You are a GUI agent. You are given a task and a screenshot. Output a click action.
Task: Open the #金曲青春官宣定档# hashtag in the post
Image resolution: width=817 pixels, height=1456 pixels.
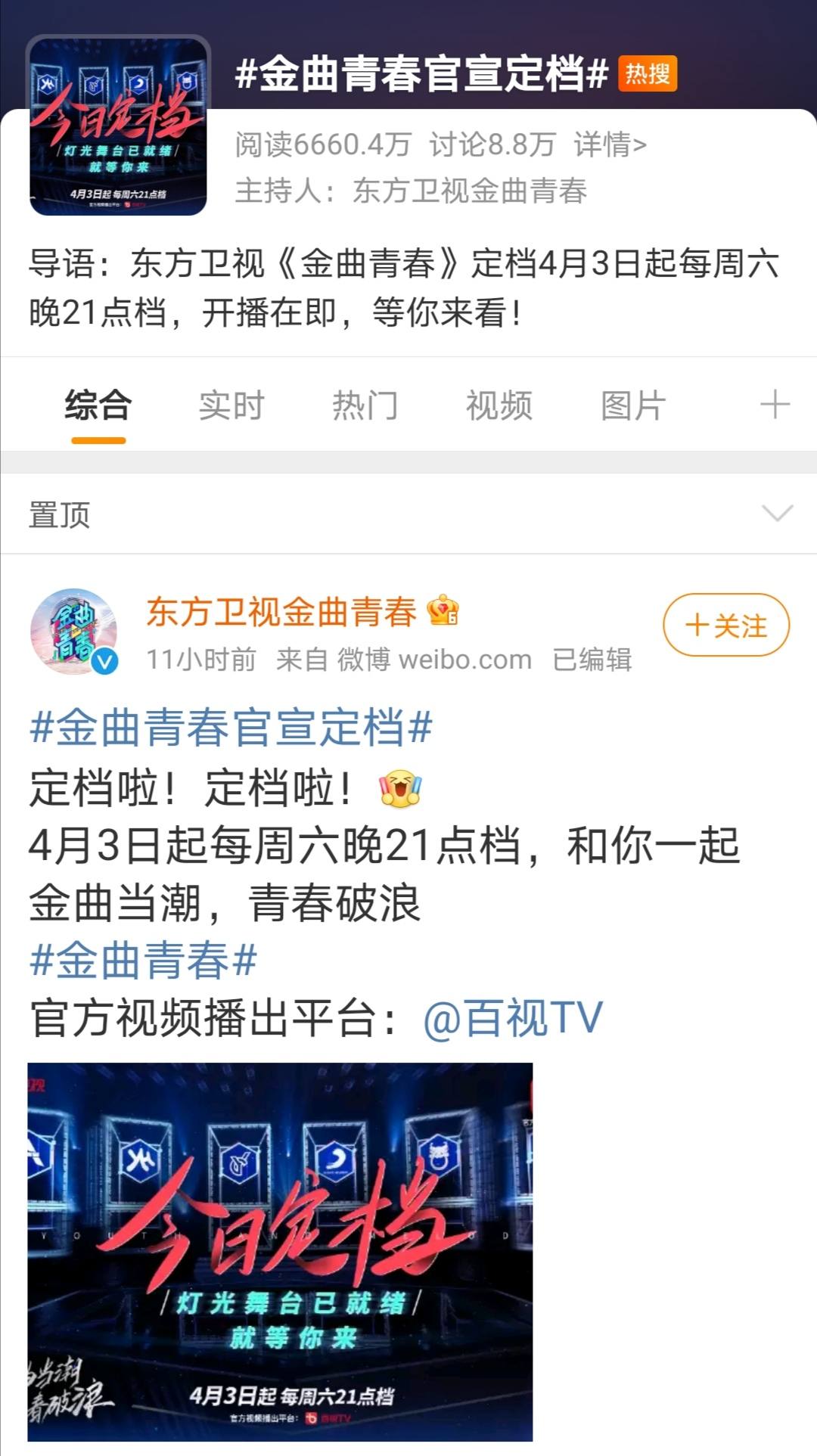(x=231, y=728)
